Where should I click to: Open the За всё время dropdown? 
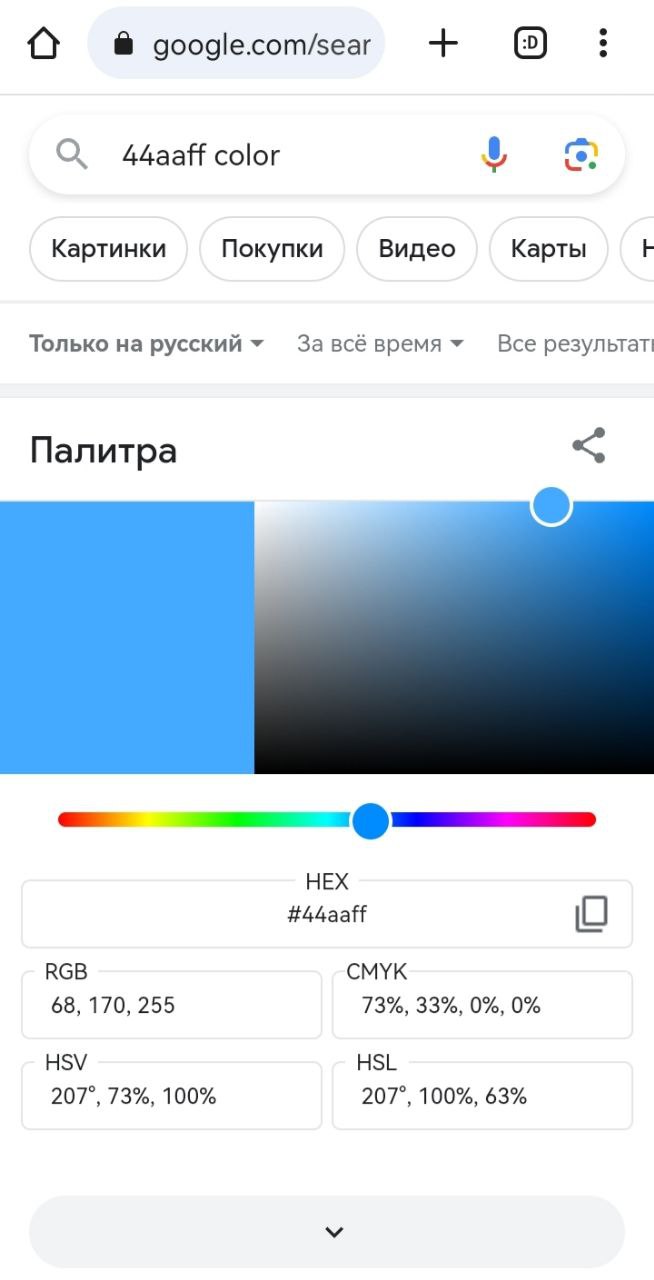[380, 344]
